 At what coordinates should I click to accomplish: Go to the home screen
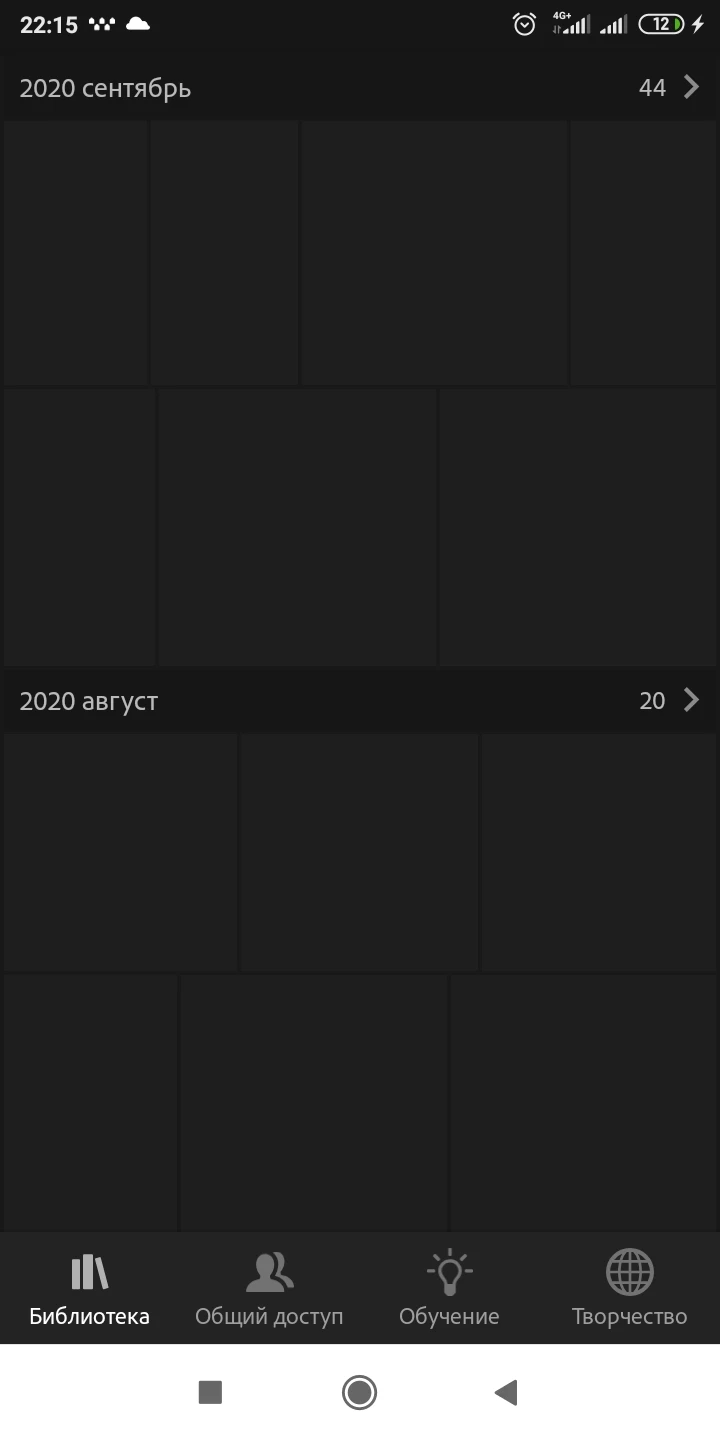pyautogui.click(x=359, y=1392)
